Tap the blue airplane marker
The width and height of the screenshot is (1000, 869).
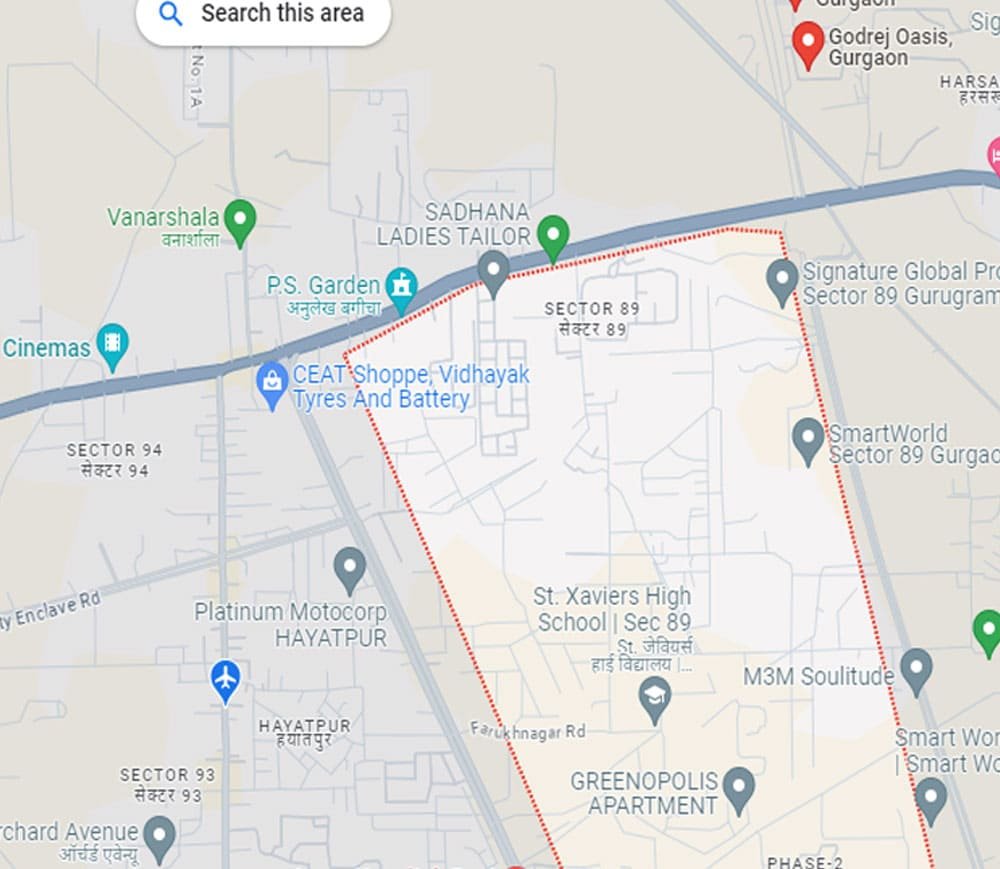226,678
